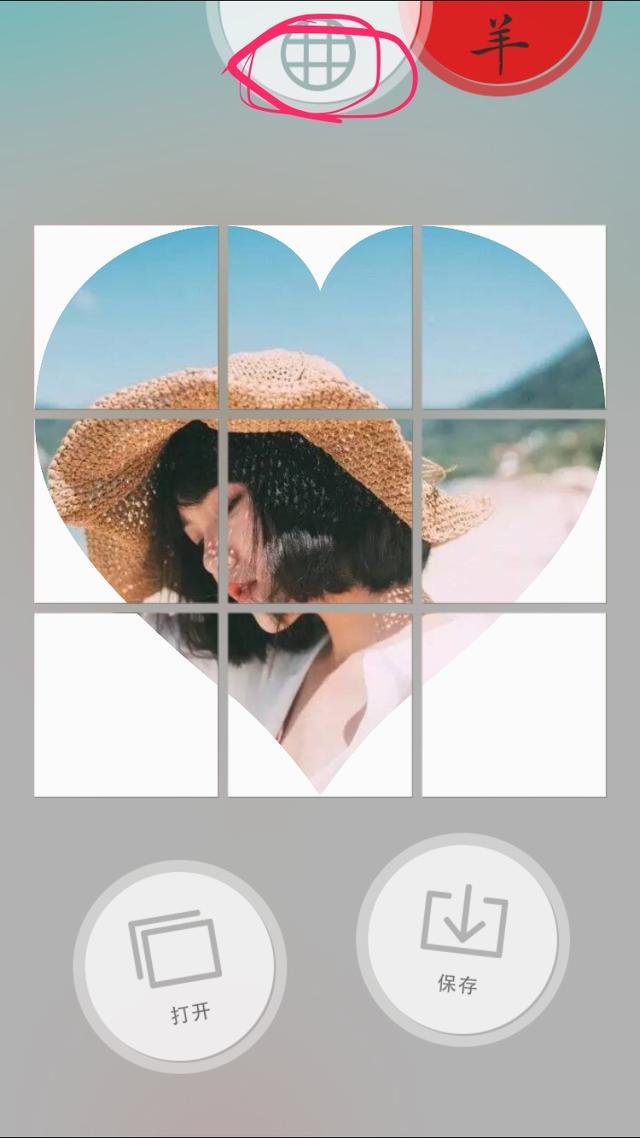The width and height of the screenshot is (640, 1138).
Task: Tap 保存 to save the image
Action: click(462, 938)
